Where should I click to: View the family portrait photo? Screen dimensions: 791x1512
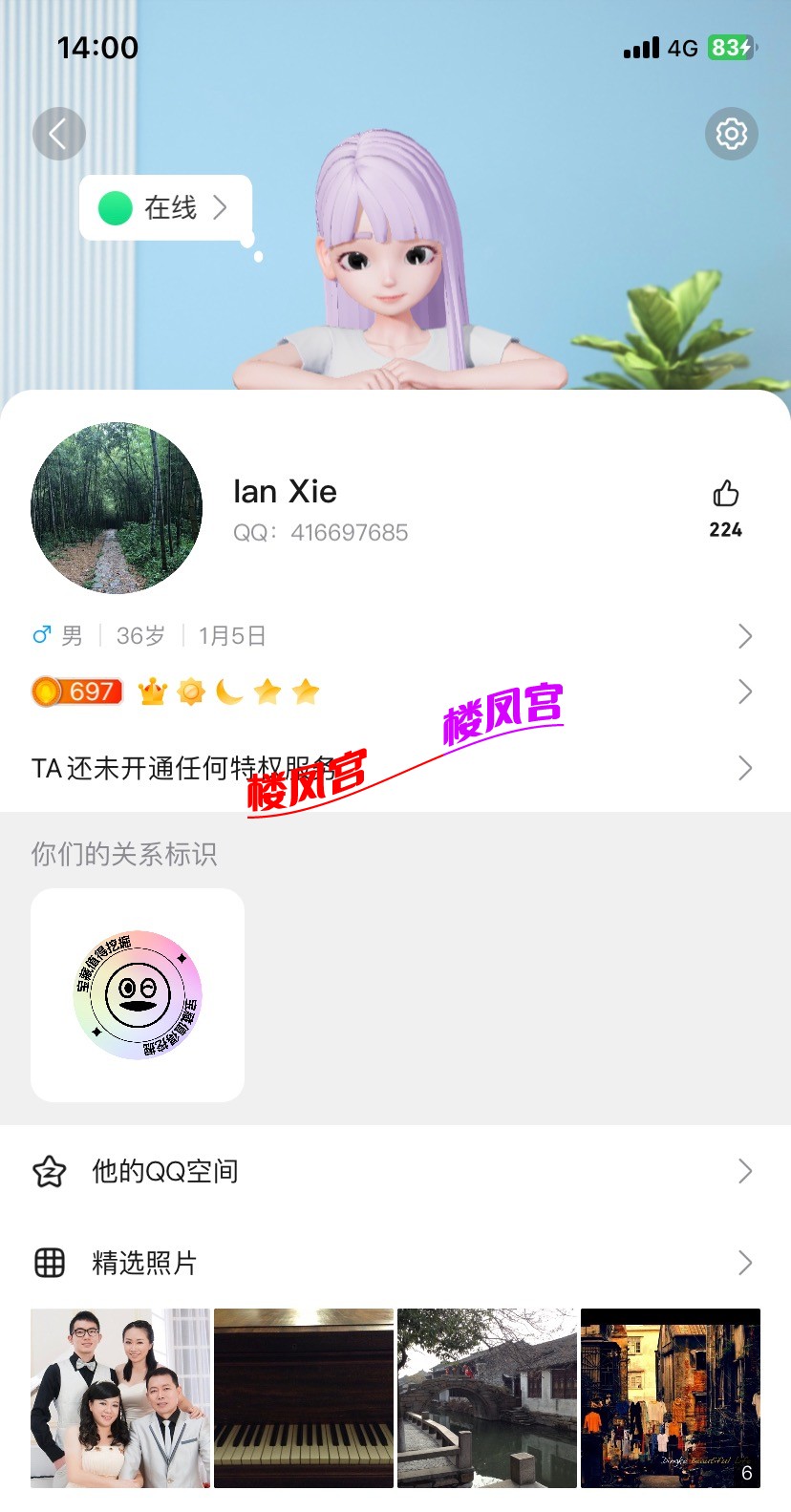tap(120, 1397)
